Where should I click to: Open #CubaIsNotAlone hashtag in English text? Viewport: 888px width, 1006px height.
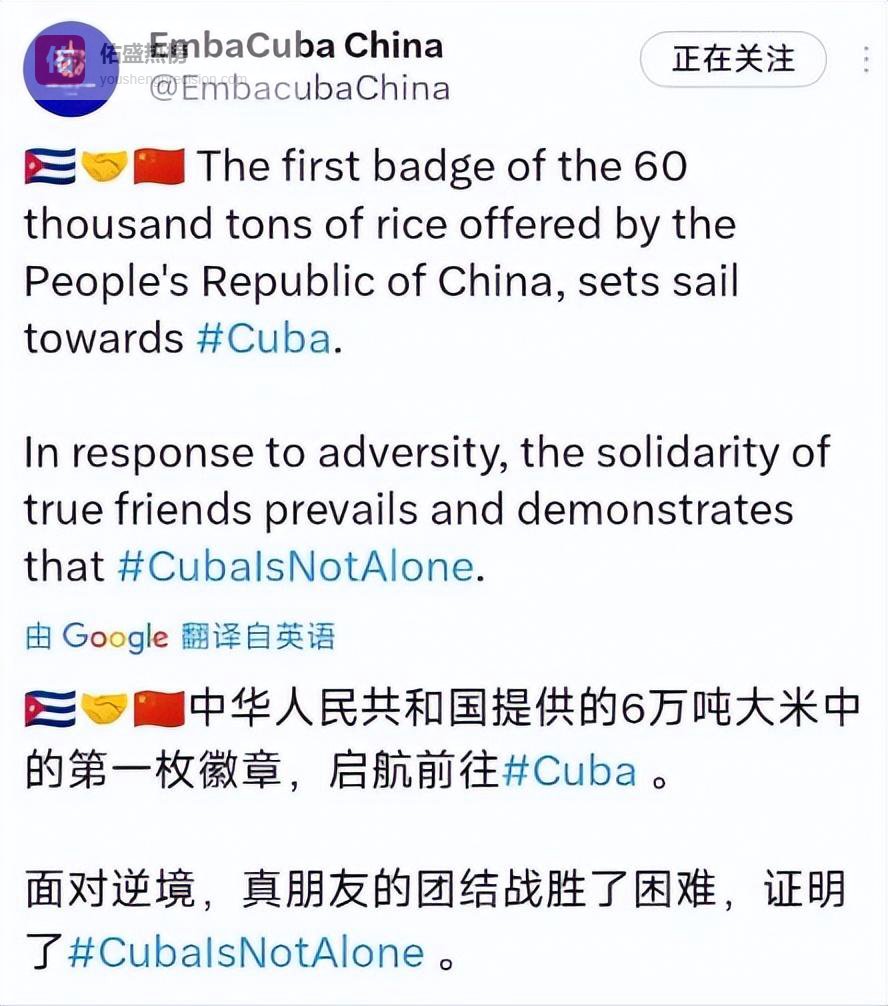pyautogui.click(x=295, y=566)
